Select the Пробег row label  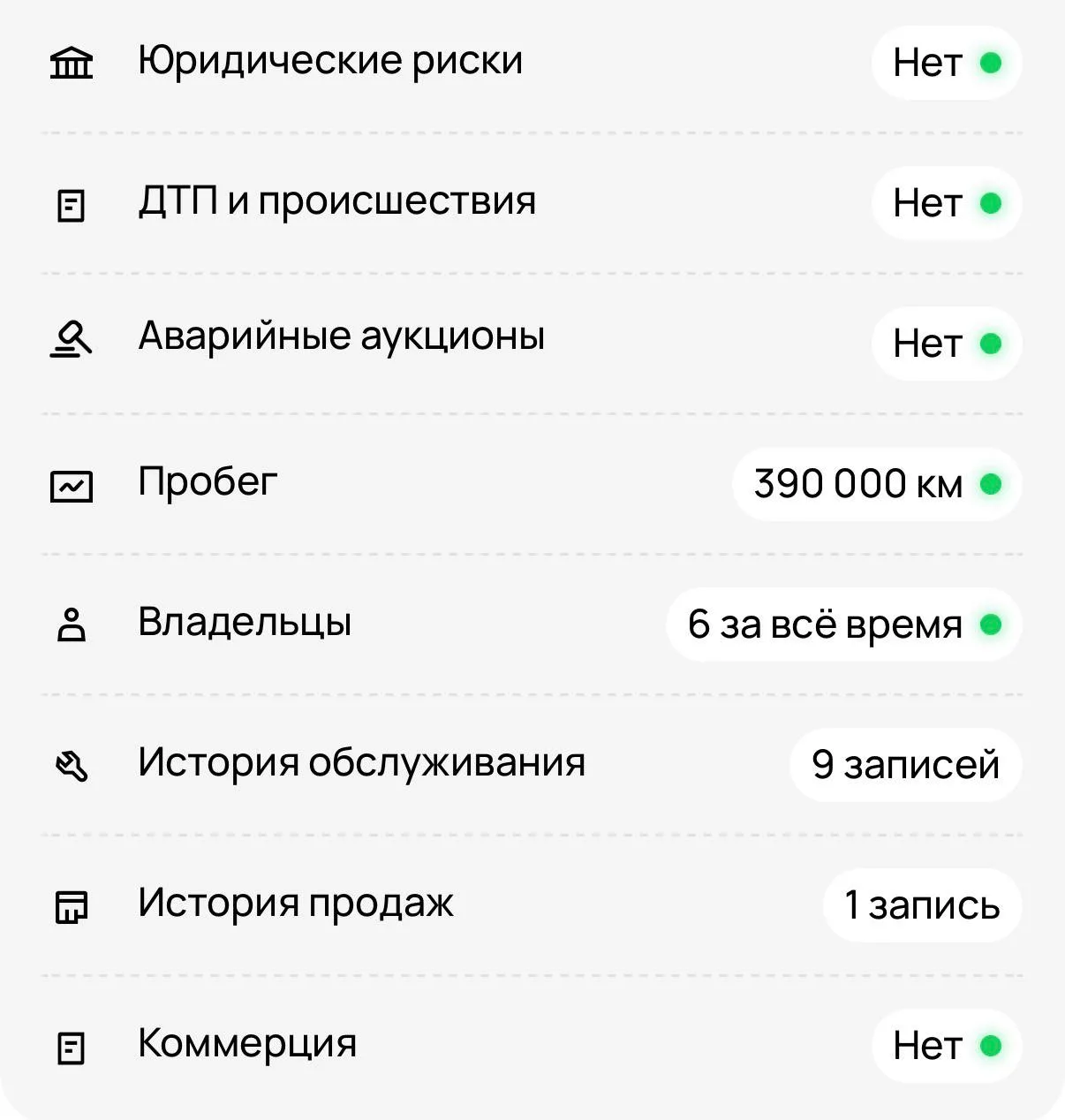point(207,482)
